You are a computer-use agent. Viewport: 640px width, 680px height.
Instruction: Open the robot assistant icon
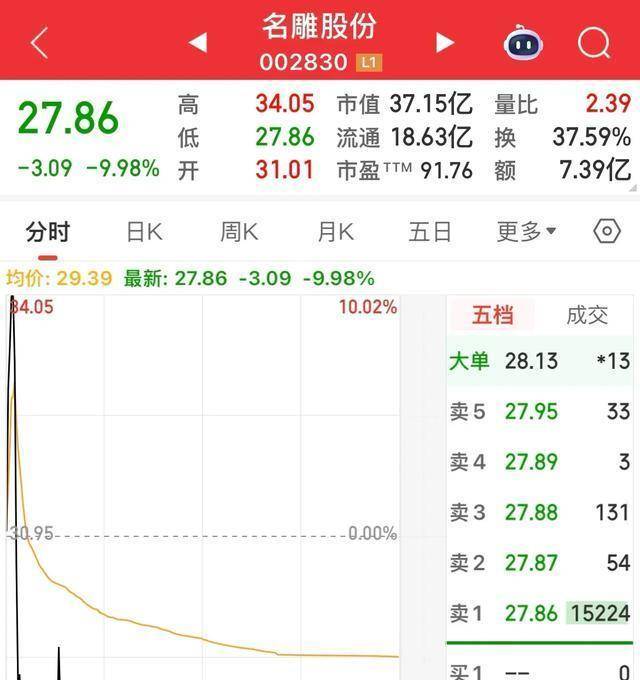pyautogui.click(x=523, y=43)
